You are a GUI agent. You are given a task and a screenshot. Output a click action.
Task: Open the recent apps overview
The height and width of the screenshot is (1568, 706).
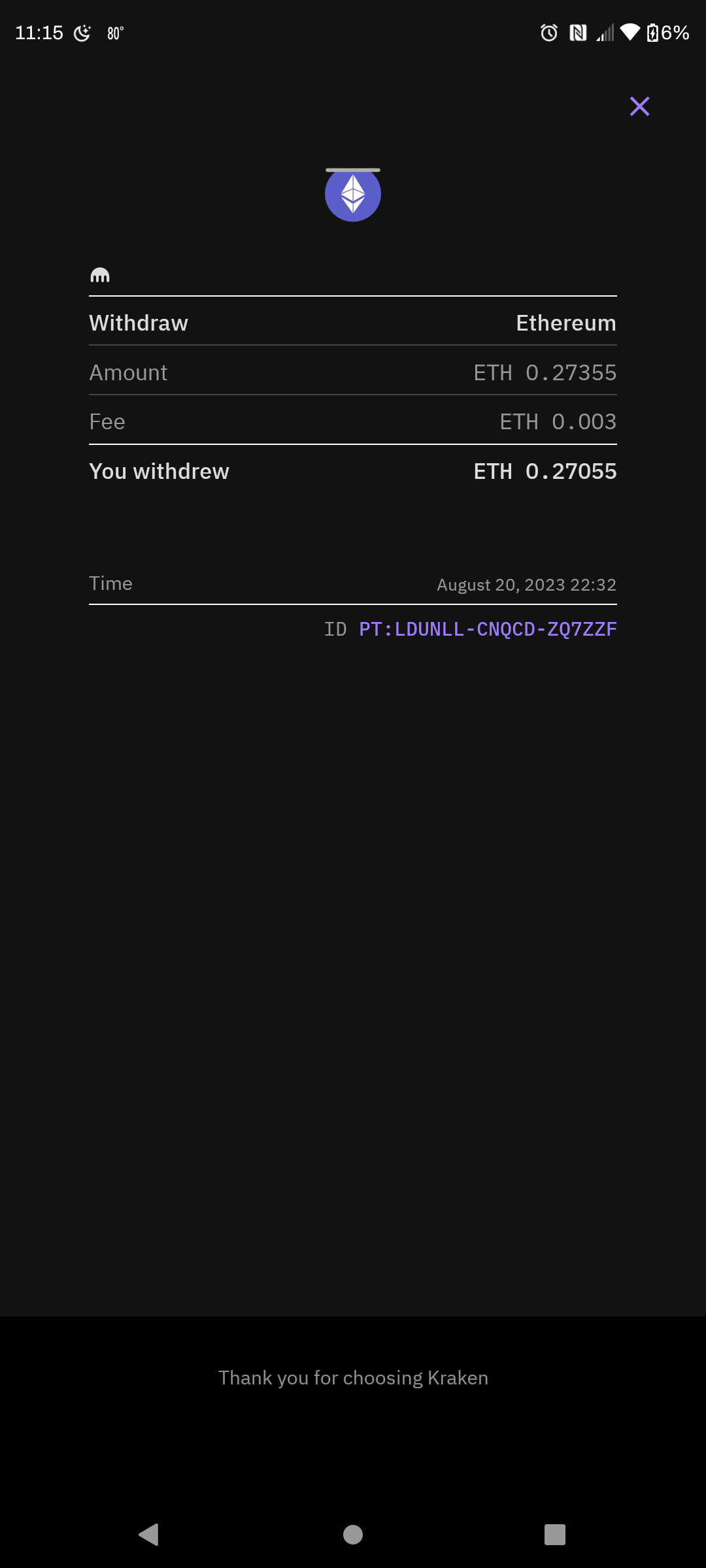(x=555, y=1534)
